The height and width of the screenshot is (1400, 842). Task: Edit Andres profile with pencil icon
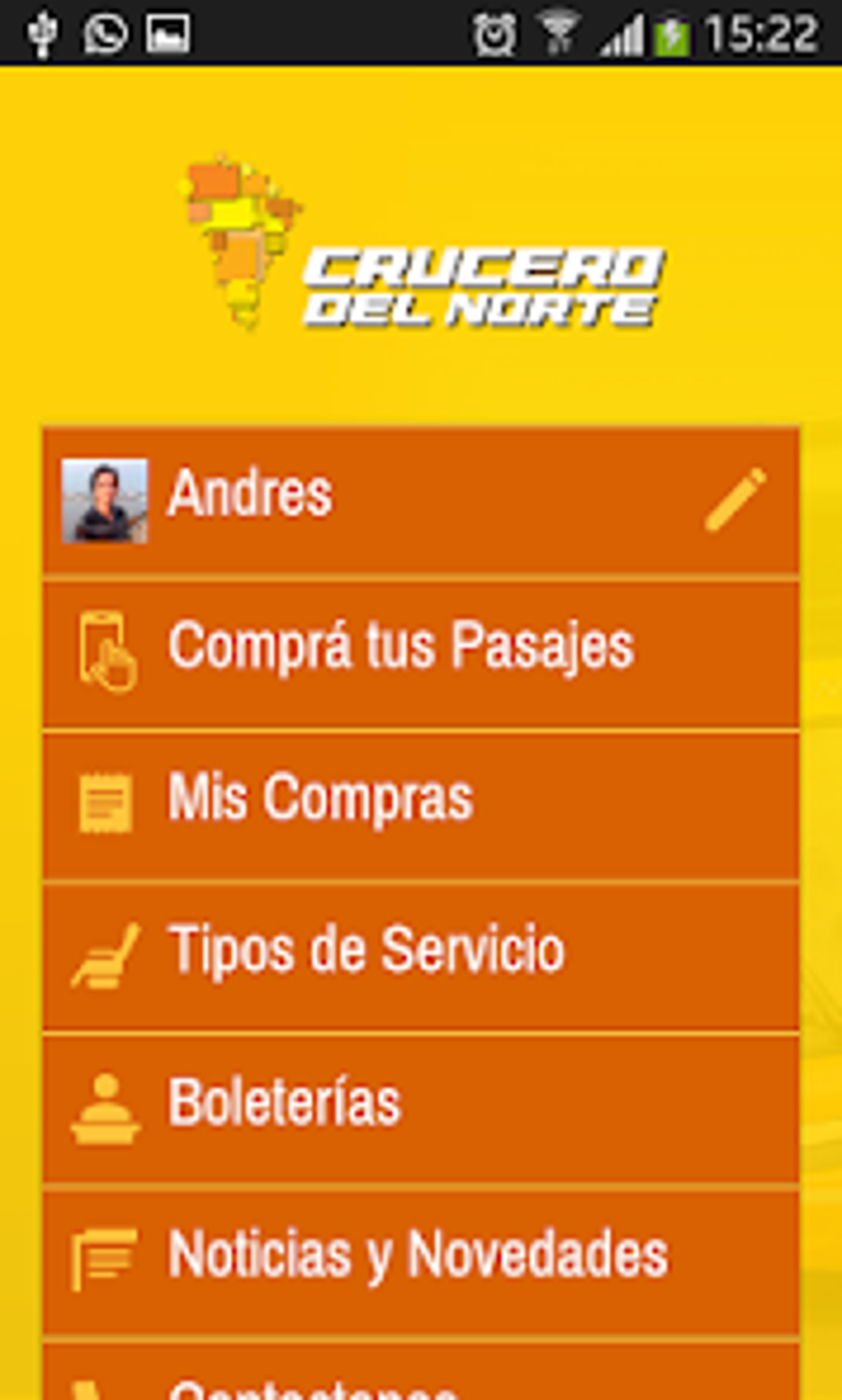(x=736, y=499)
